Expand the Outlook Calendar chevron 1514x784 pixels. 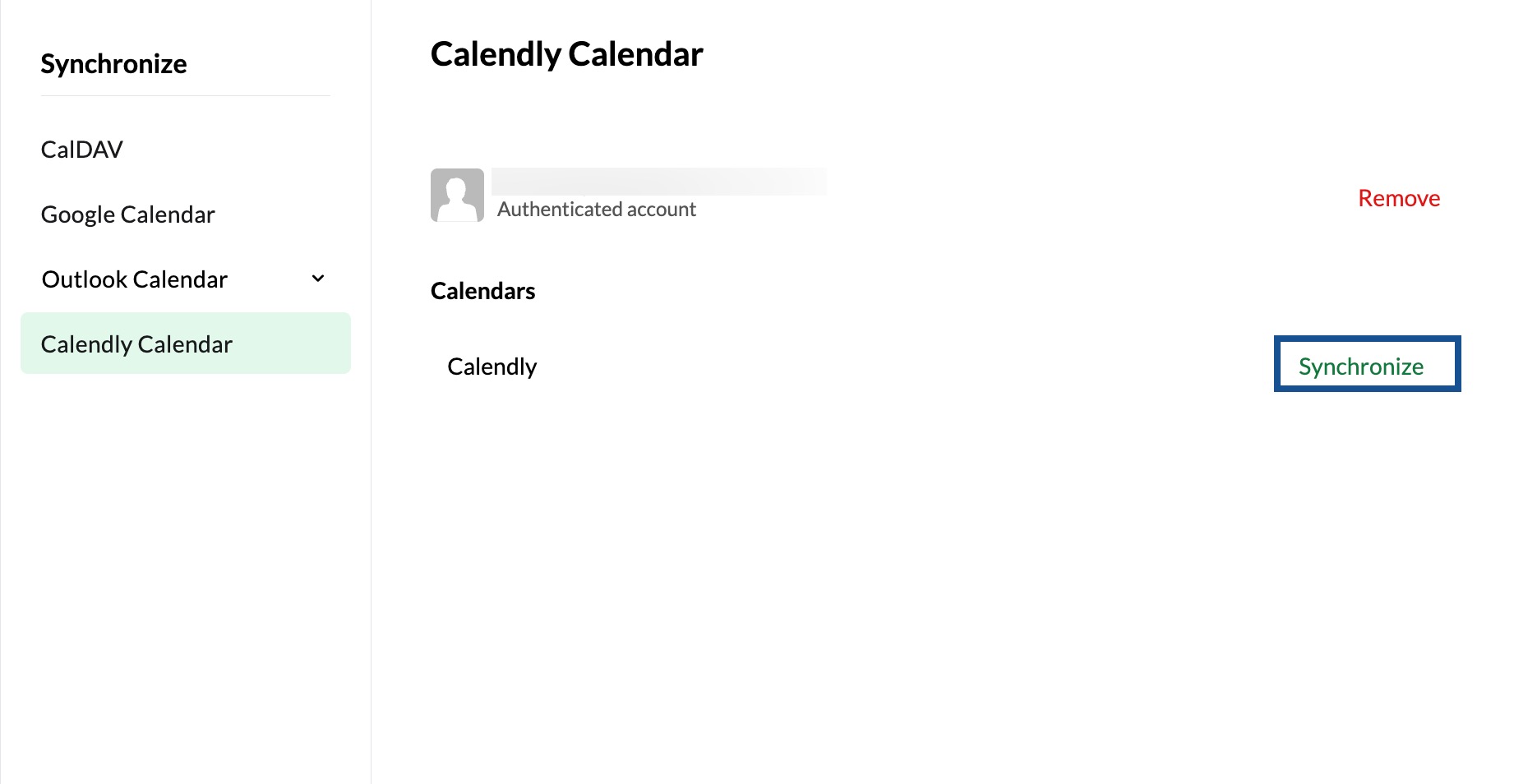[318, 279]
